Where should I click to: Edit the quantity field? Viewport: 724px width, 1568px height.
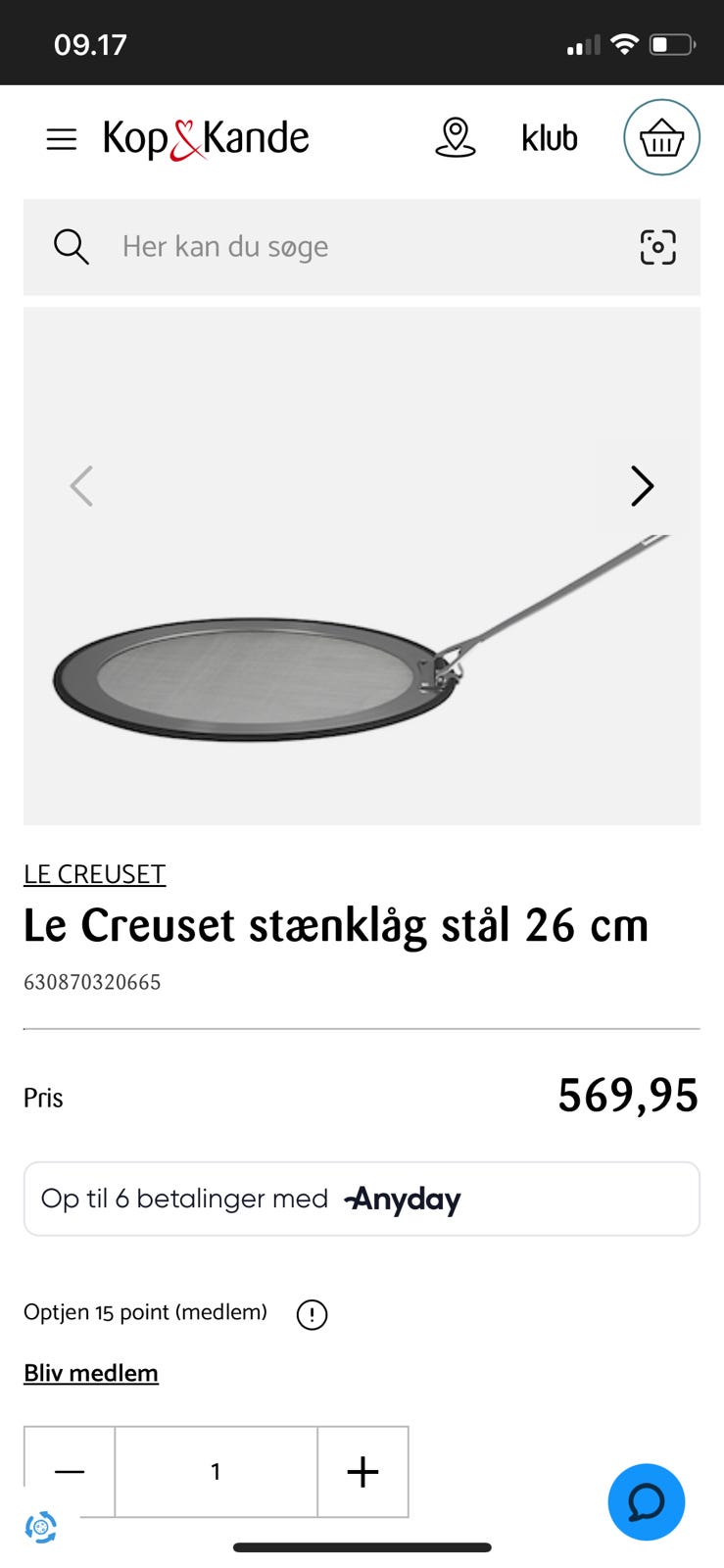216,1471
